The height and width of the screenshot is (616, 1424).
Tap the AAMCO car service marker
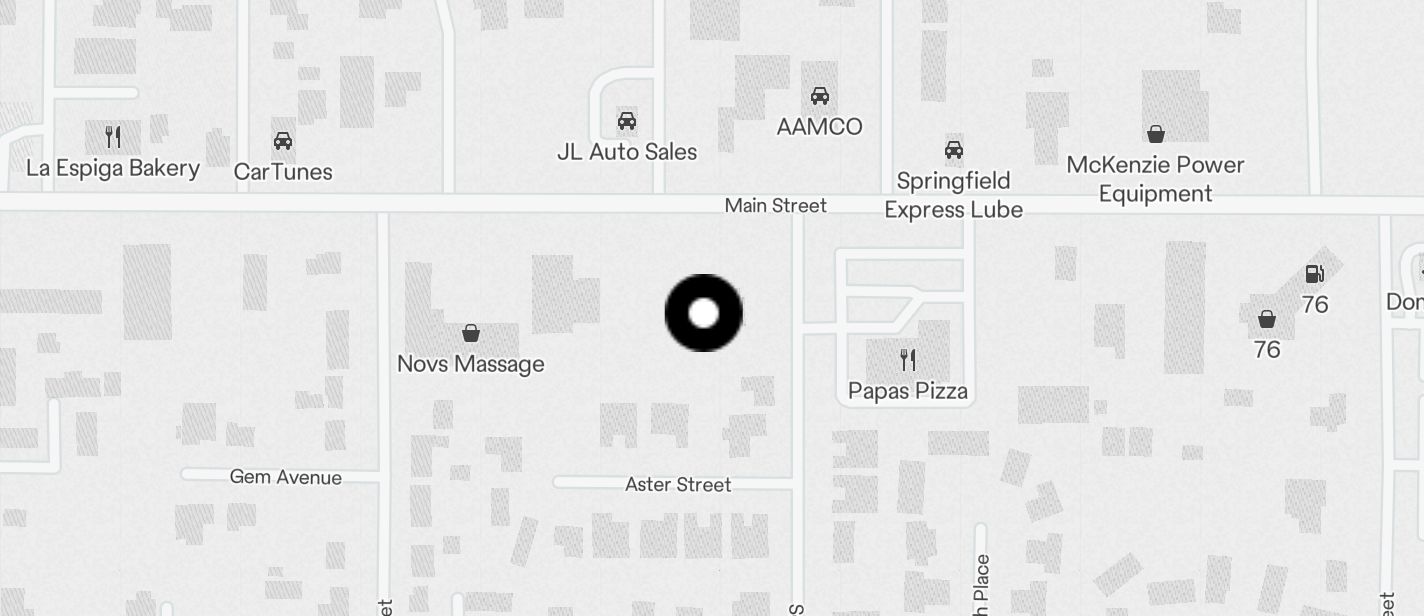820,96
